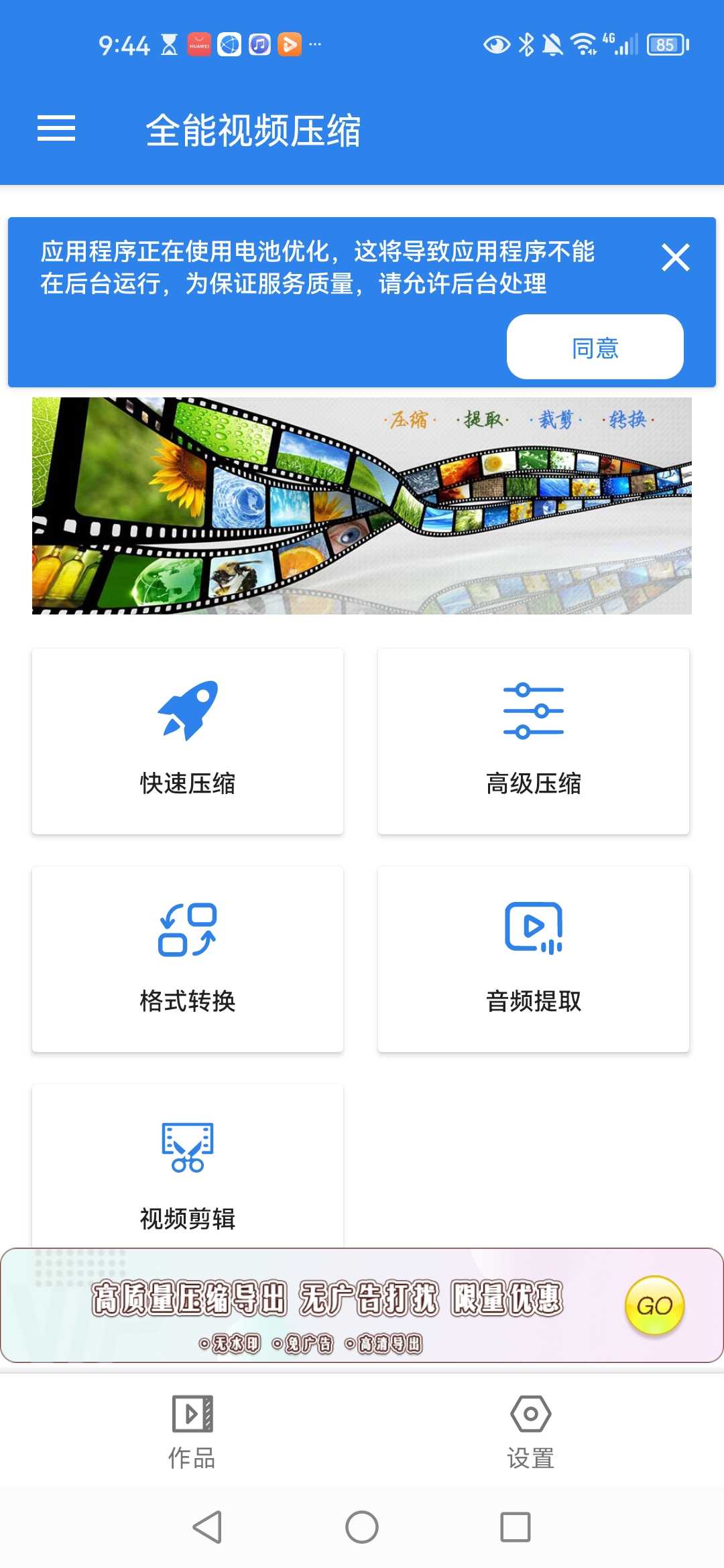Tap 同意 to allow background processing
724x1568 pixels.
[595, 347]
